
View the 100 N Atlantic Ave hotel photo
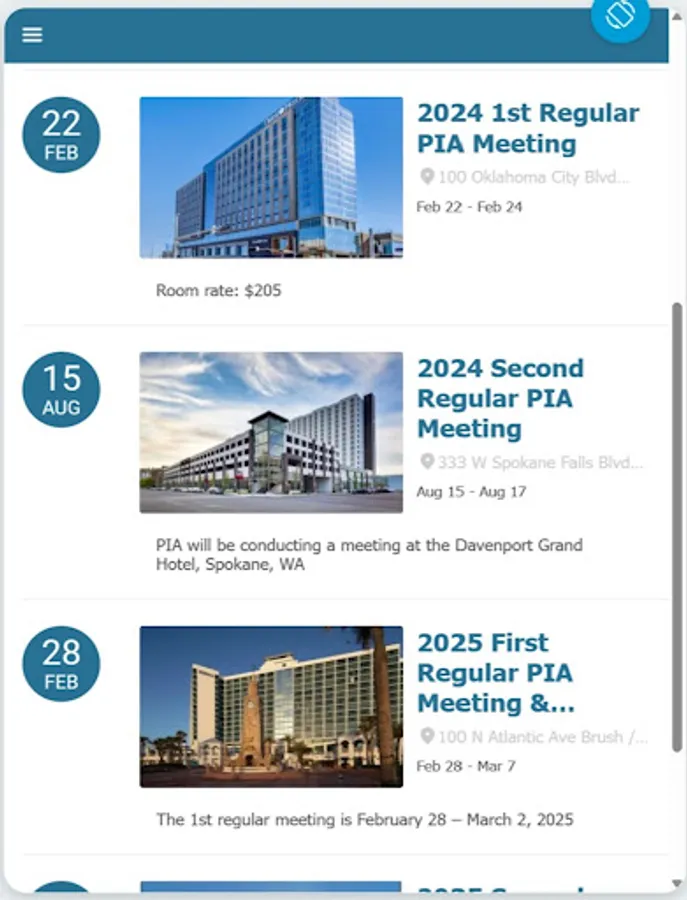click(271, 706)
